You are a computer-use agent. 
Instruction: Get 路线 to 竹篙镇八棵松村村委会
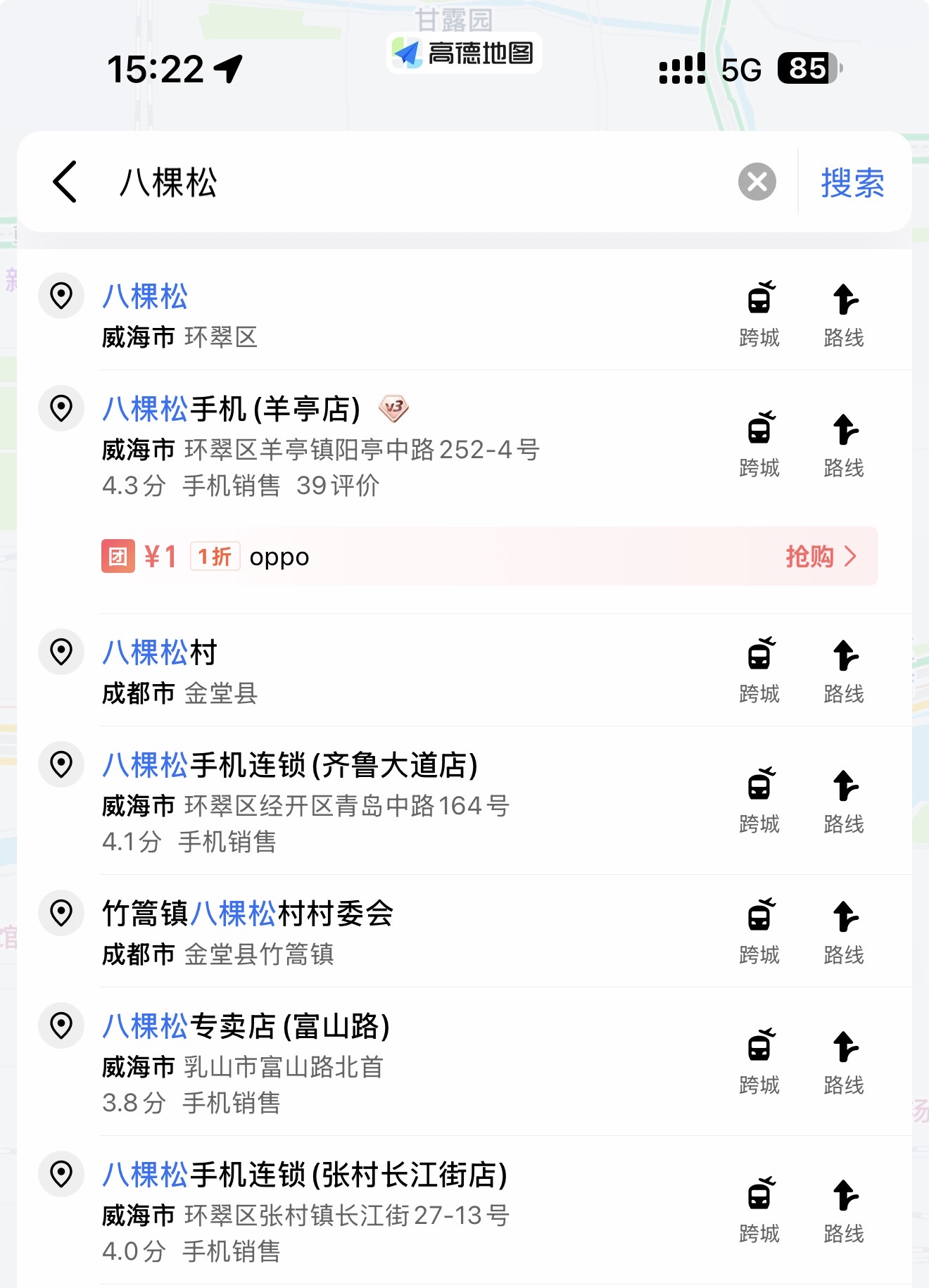(x=844, y=930)
